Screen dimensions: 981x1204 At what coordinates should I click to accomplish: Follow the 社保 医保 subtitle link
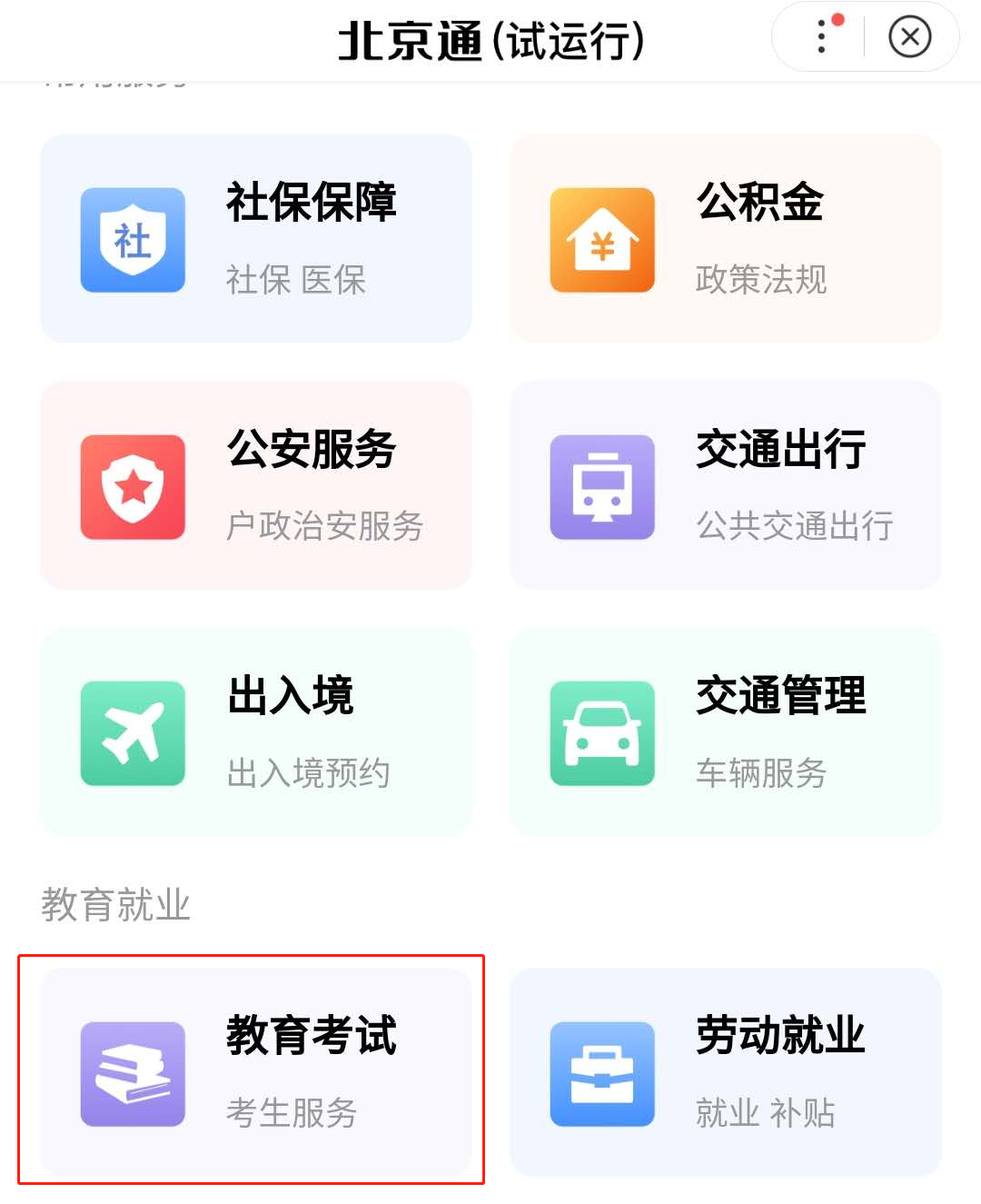[296, 281]
